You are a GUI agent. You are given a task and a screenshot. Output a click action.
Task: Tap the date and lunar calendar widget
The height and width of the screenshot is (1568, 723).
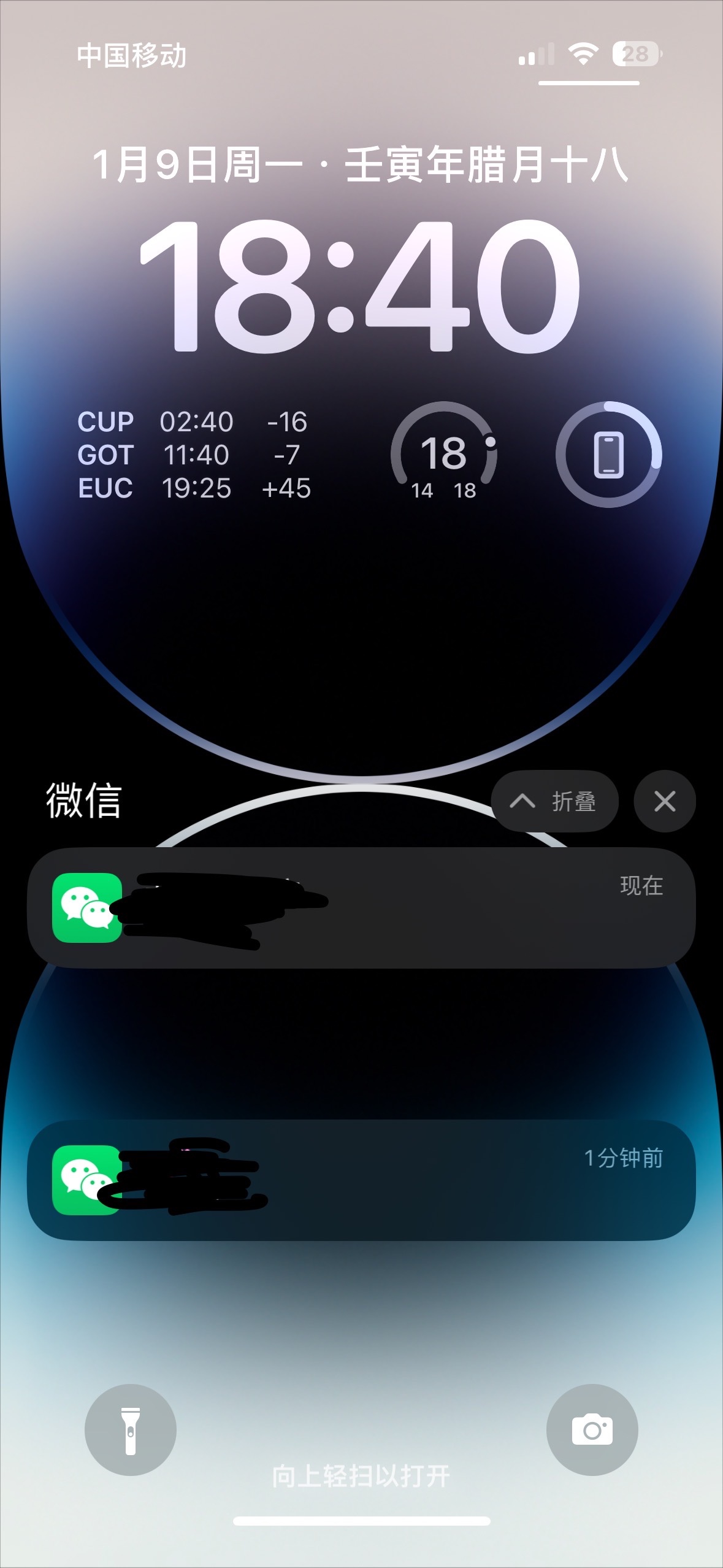click(x=361, y=164)
